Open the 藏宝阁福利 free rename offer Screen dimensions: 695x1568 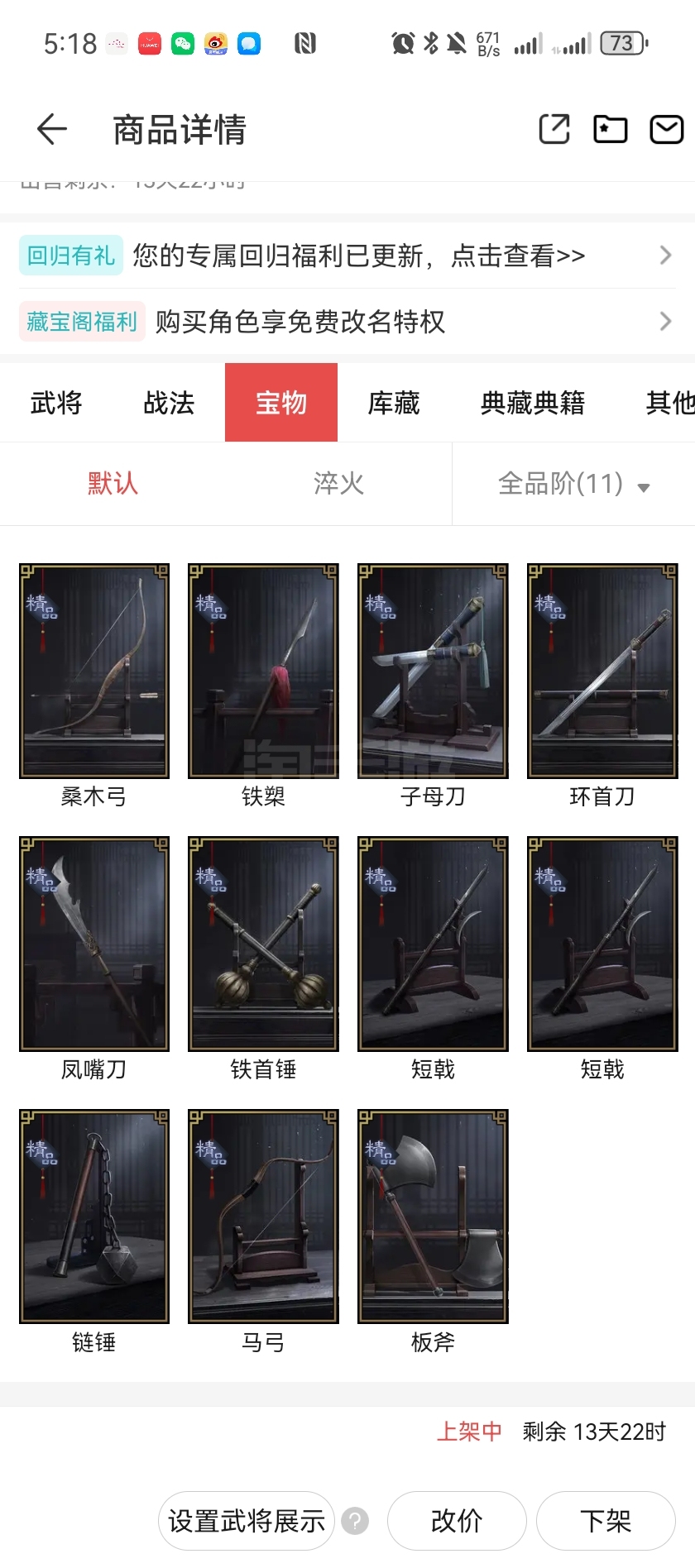(x=347, y=322)
